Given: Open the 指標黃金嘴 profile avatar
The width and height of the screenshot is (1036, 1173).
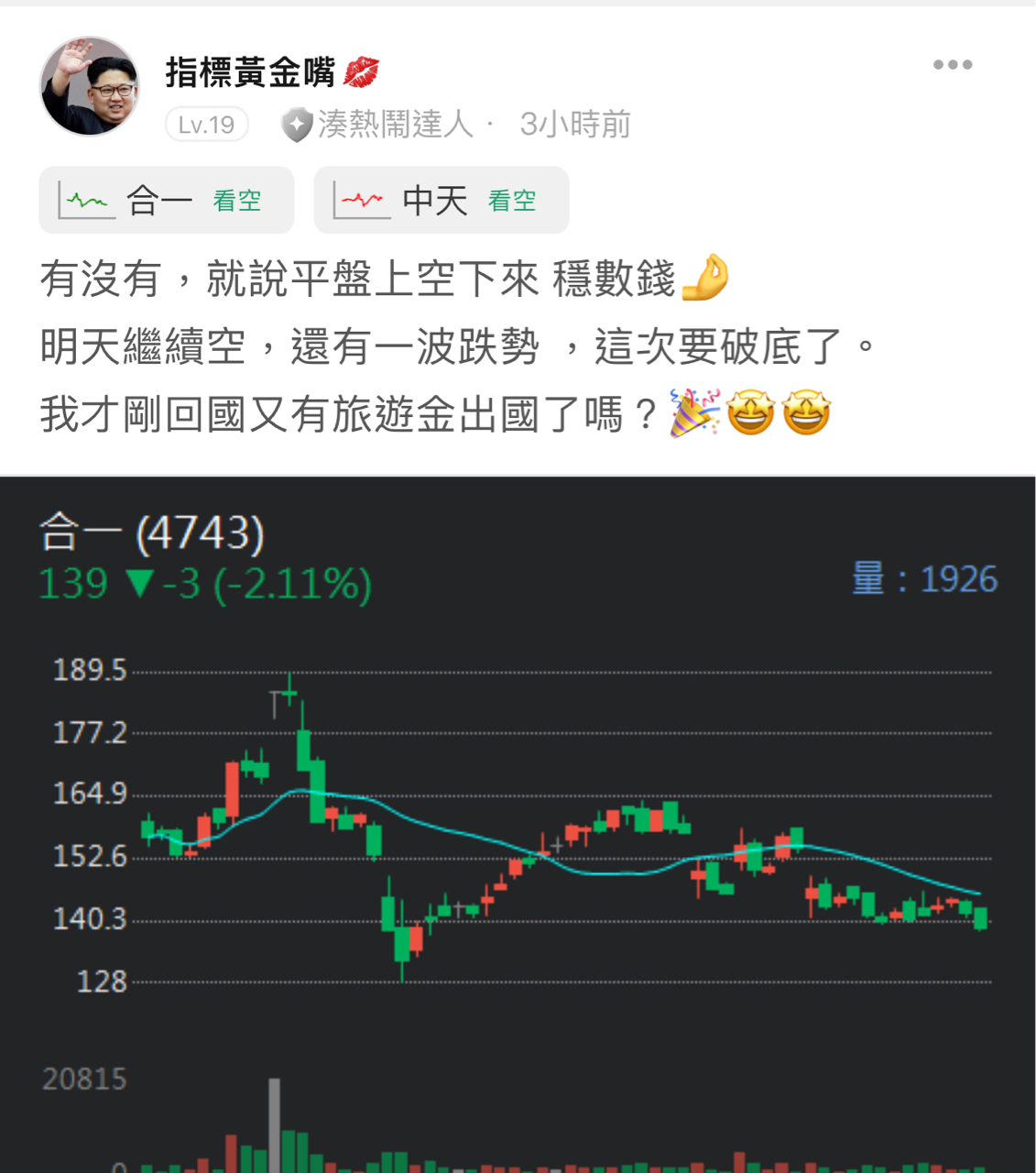Looking at the screenshot, I should pyautogui.click(x=90, y=87).
